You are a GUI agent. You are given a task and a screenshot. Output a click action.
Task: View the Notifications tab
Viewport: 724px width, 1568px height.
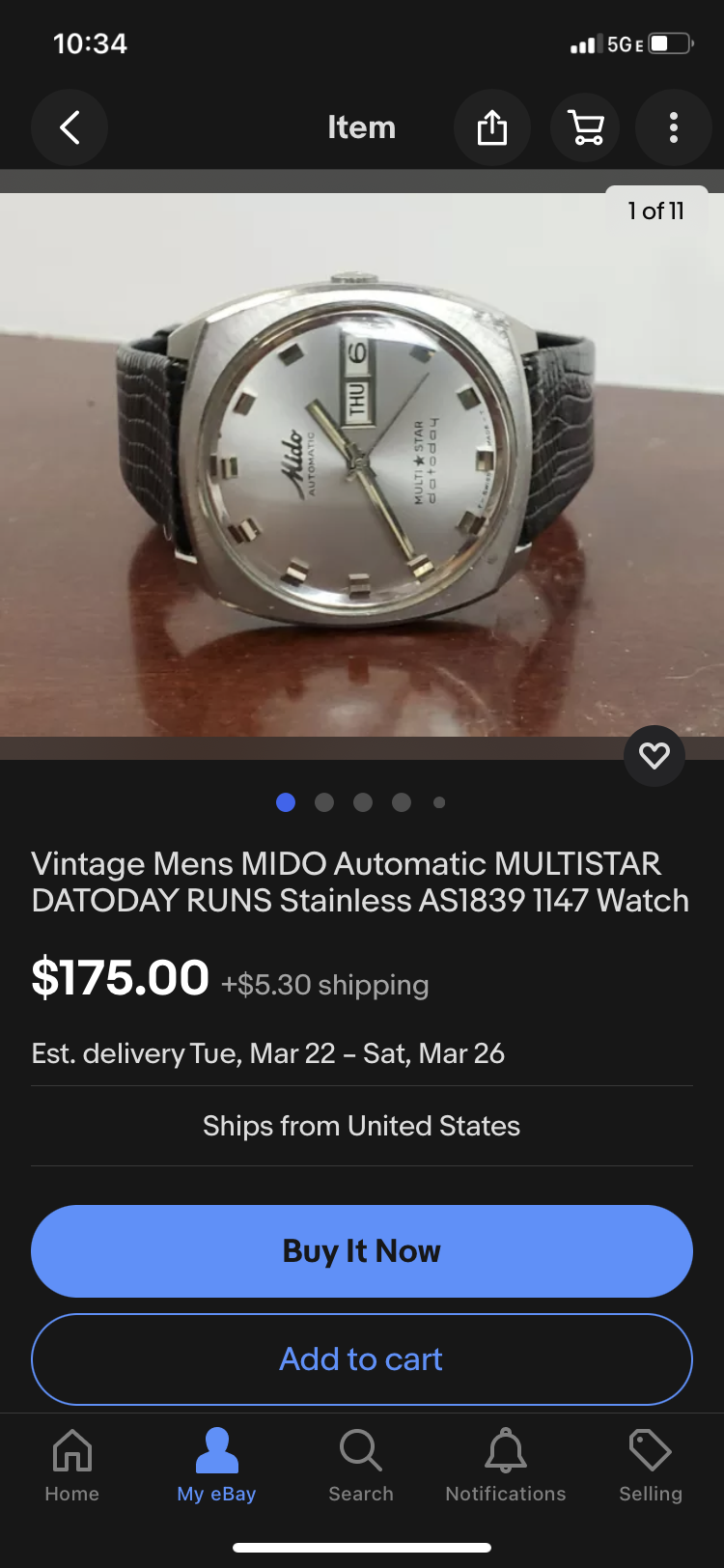[506, 1466]
